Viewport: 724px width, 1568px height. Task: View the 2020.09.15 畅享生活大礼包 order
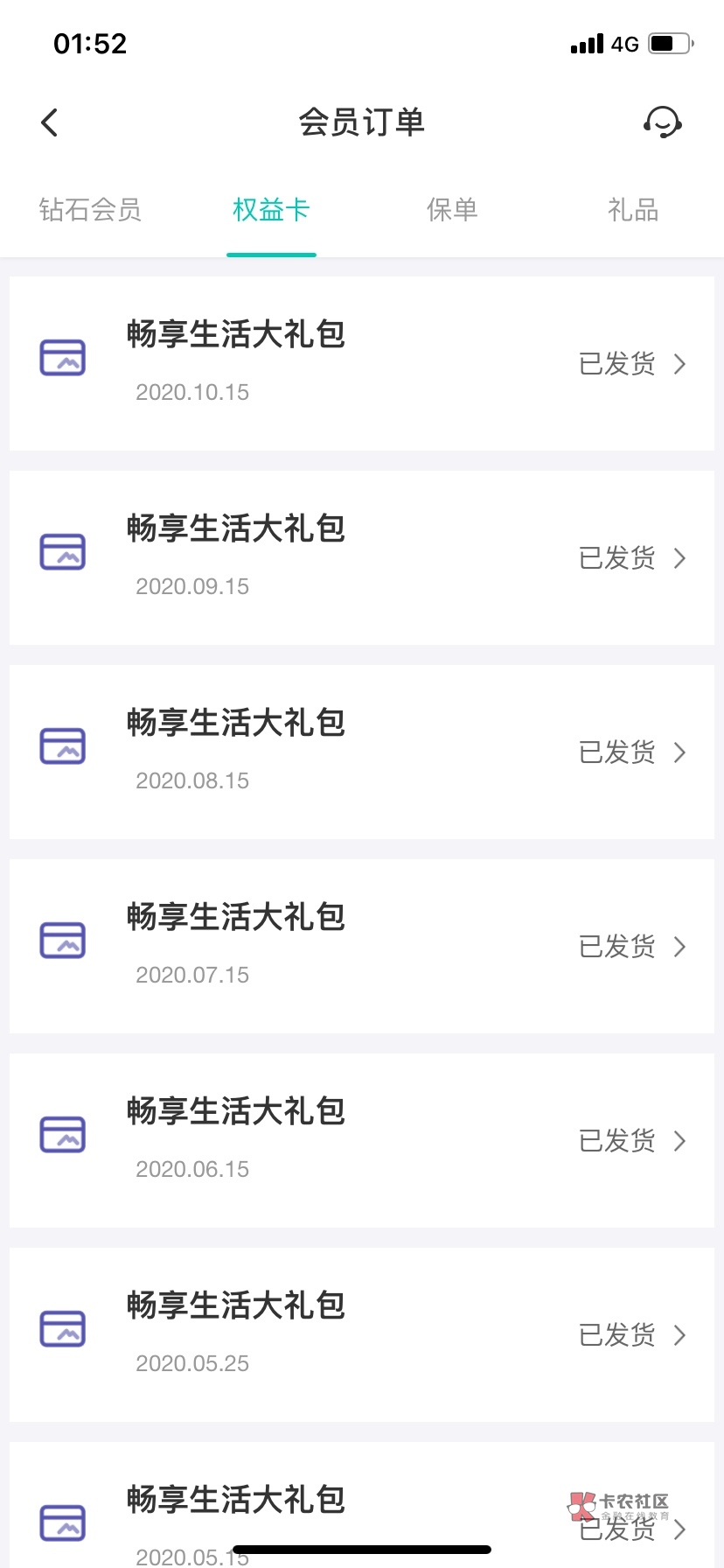coord(362,558)
